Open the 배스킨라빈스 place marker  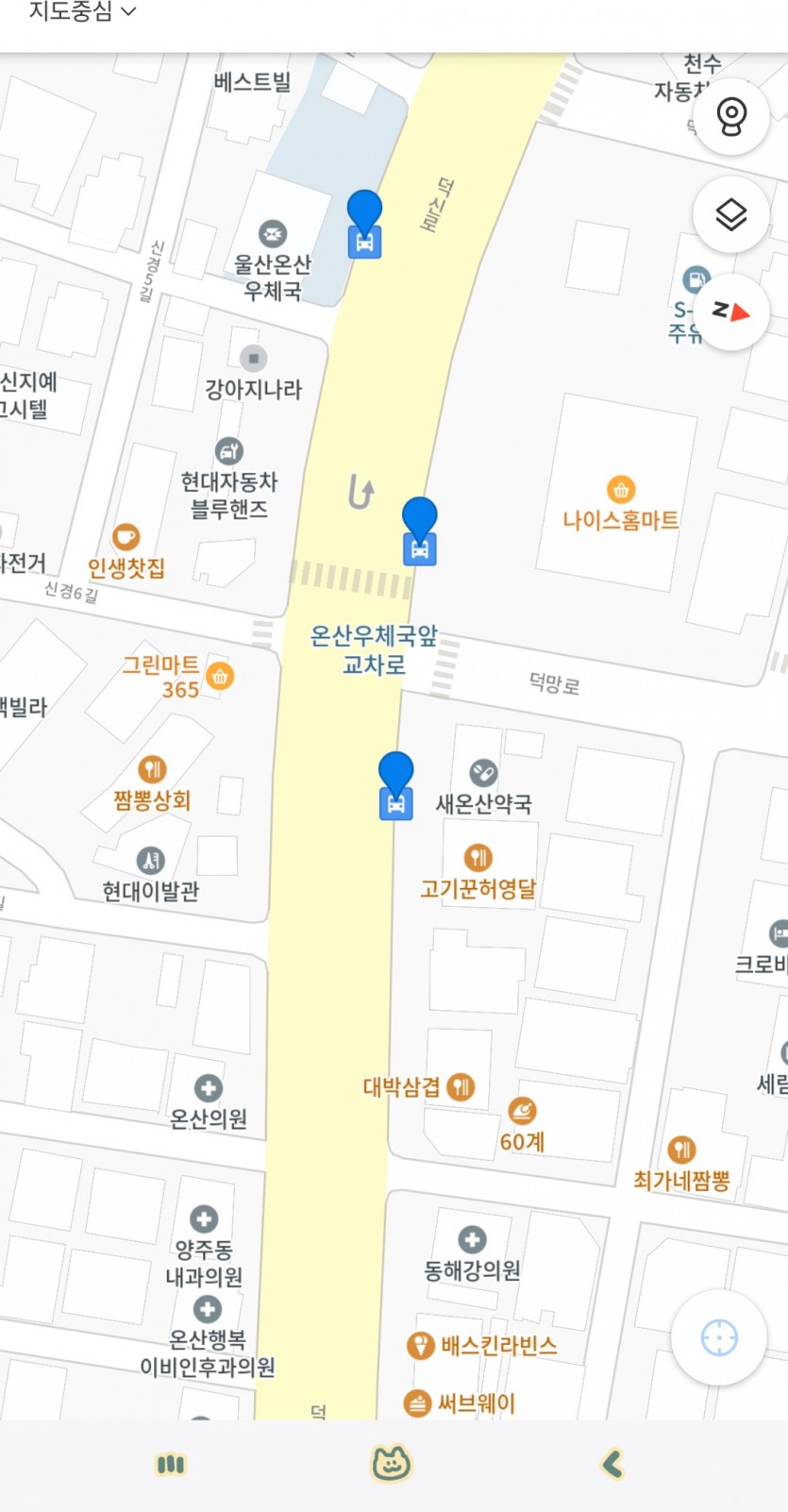[x=420, y=1346]
